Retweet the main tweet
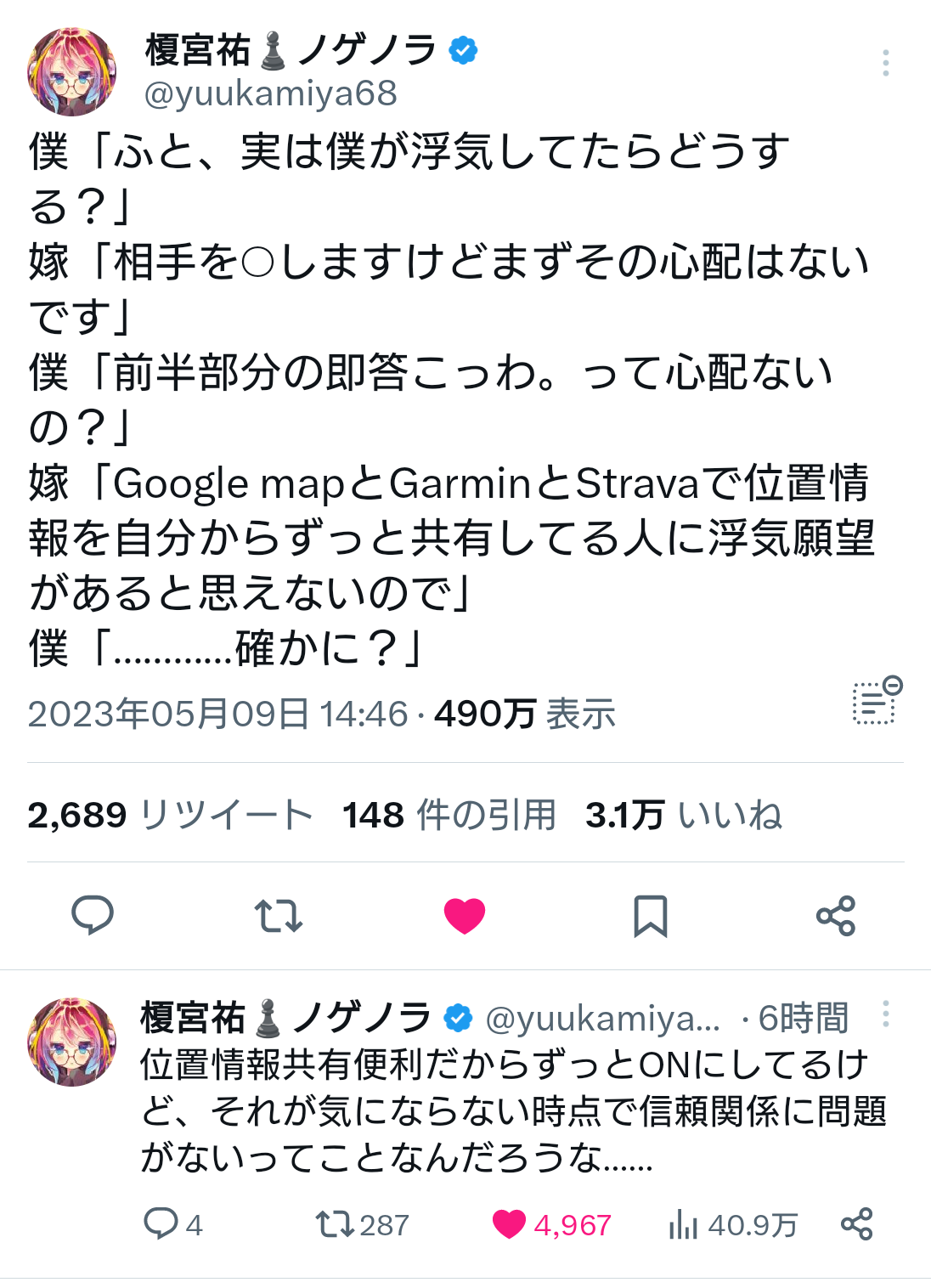 (279, 915)
